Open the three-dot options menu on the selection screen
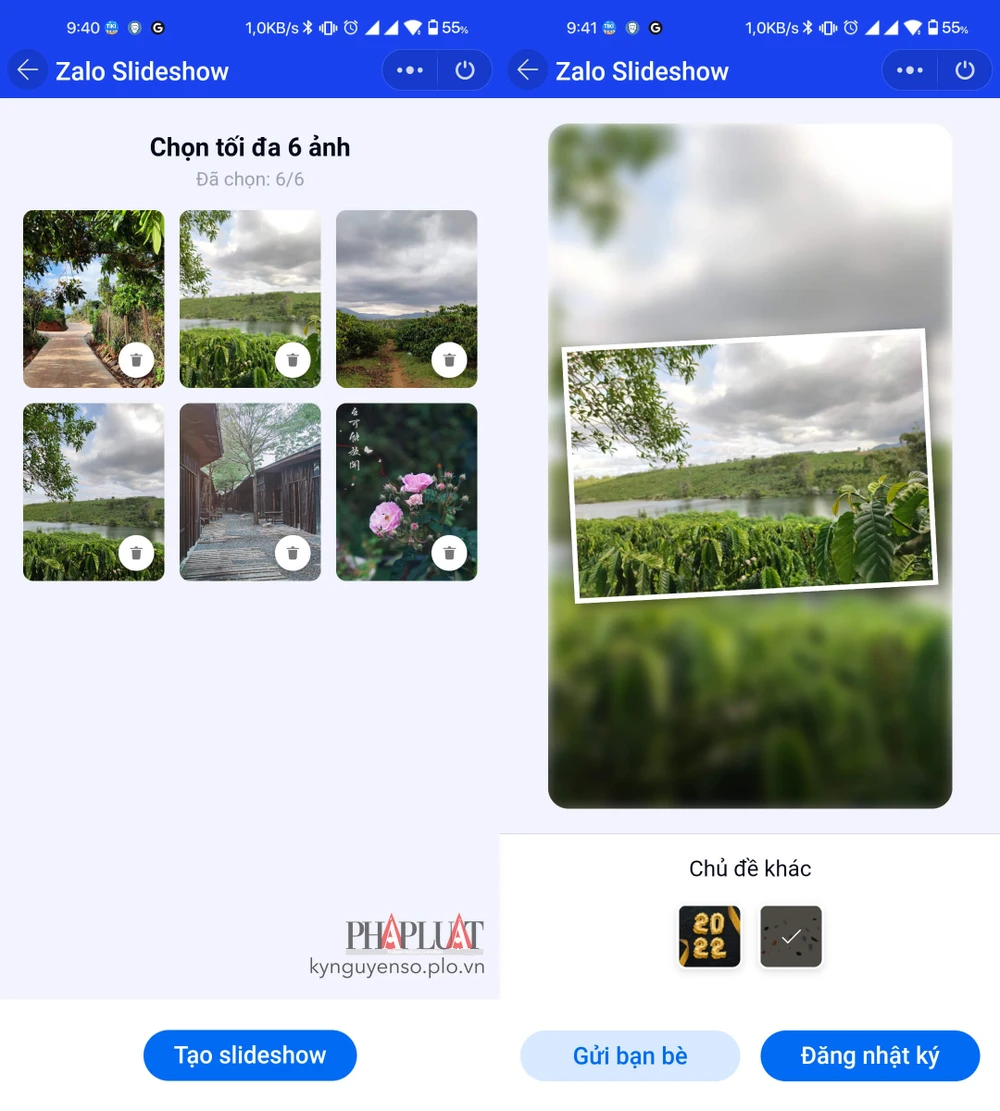Viewport: 1000px width, 1111px height. (409, 70)
